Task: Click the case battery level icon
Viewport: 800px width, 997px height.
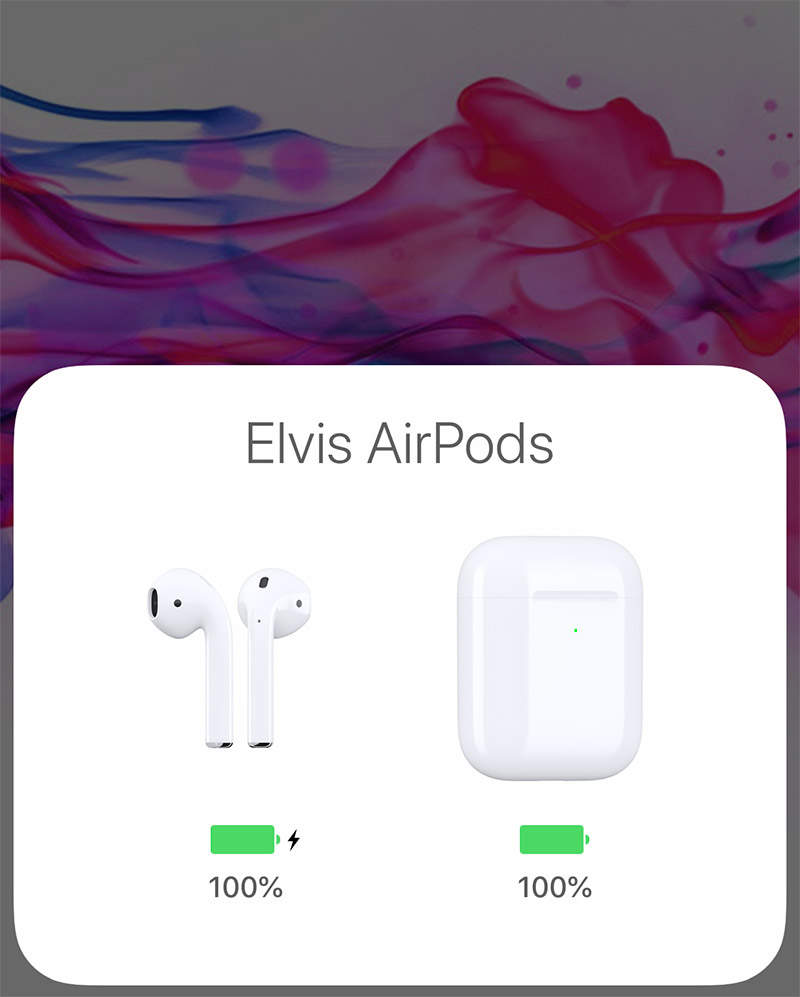Action: 552,838
